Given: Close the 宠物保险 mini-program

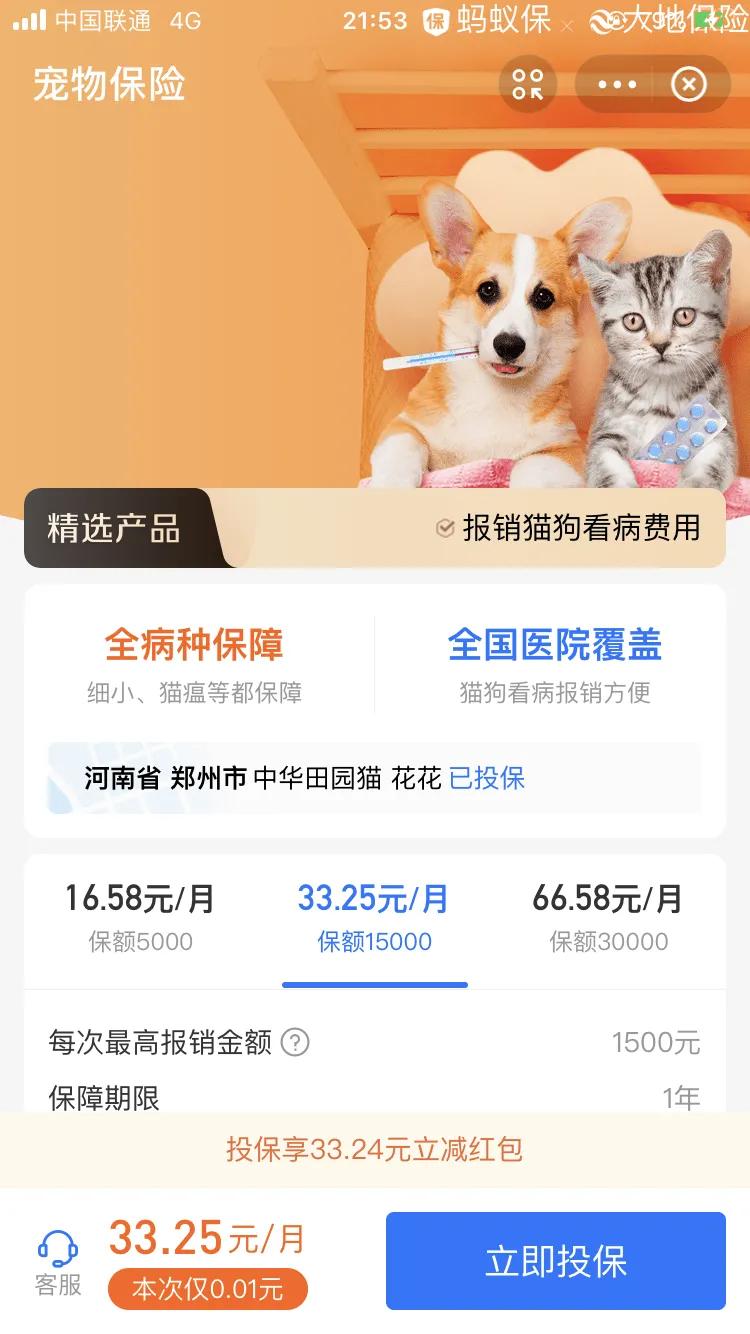Looking at the screenshot, I should coord(688,84).
